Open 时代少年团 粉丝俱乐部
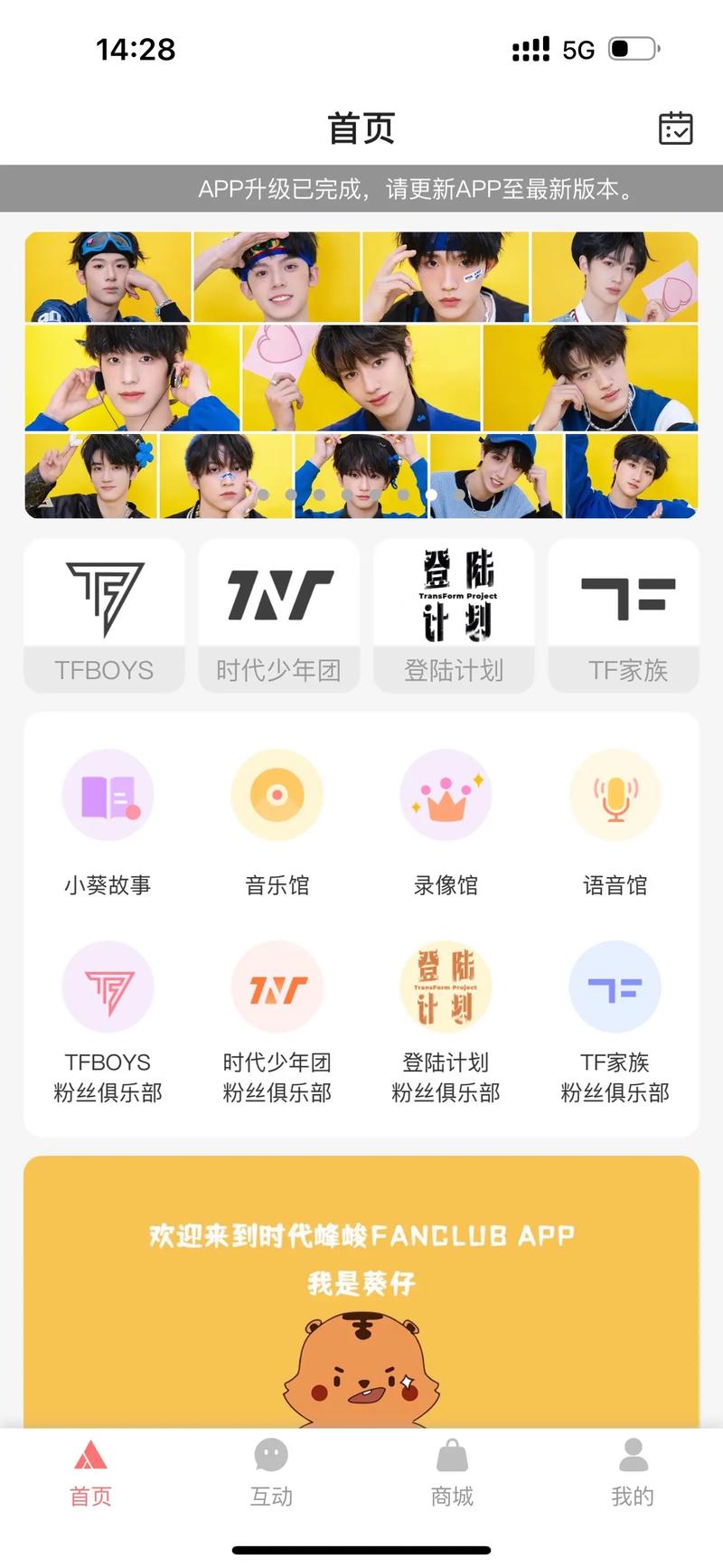This screenshot has height=1568, width=723. pyautogui.click(x=277, y=1022)
